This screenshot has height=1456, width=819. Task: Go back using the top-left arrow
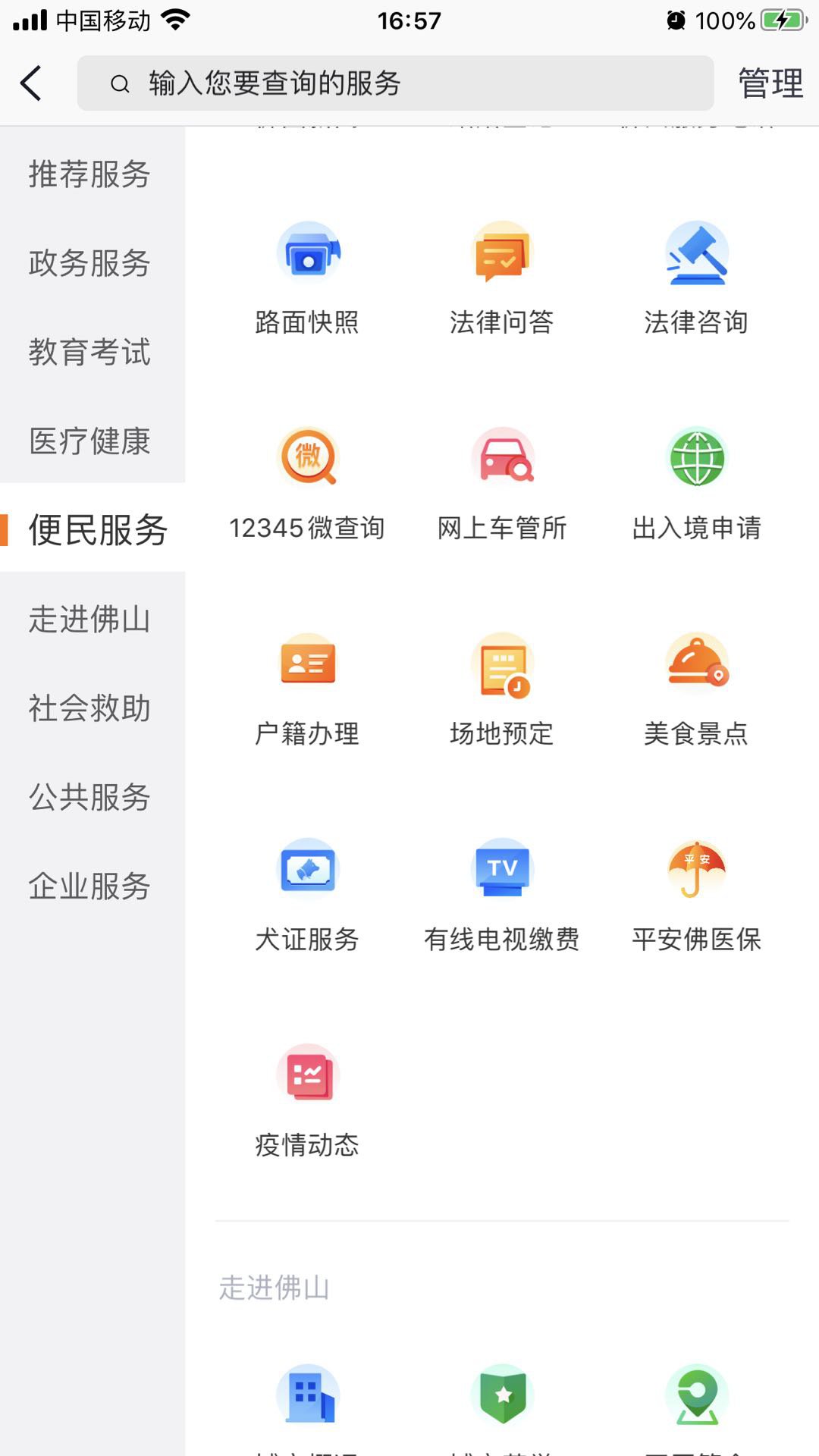tap(31, 83)
